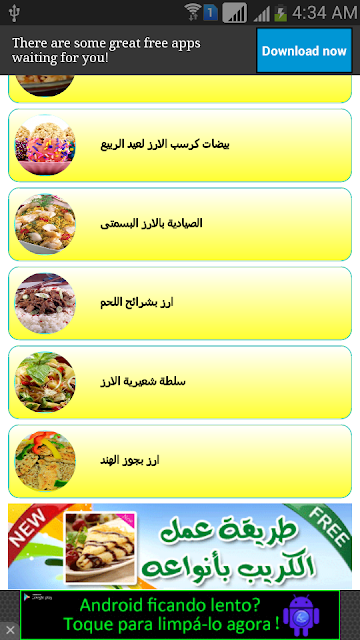View the سلطة شعيرية الارز recipe
Screen dimensions: 360x640
pos(180,382)
